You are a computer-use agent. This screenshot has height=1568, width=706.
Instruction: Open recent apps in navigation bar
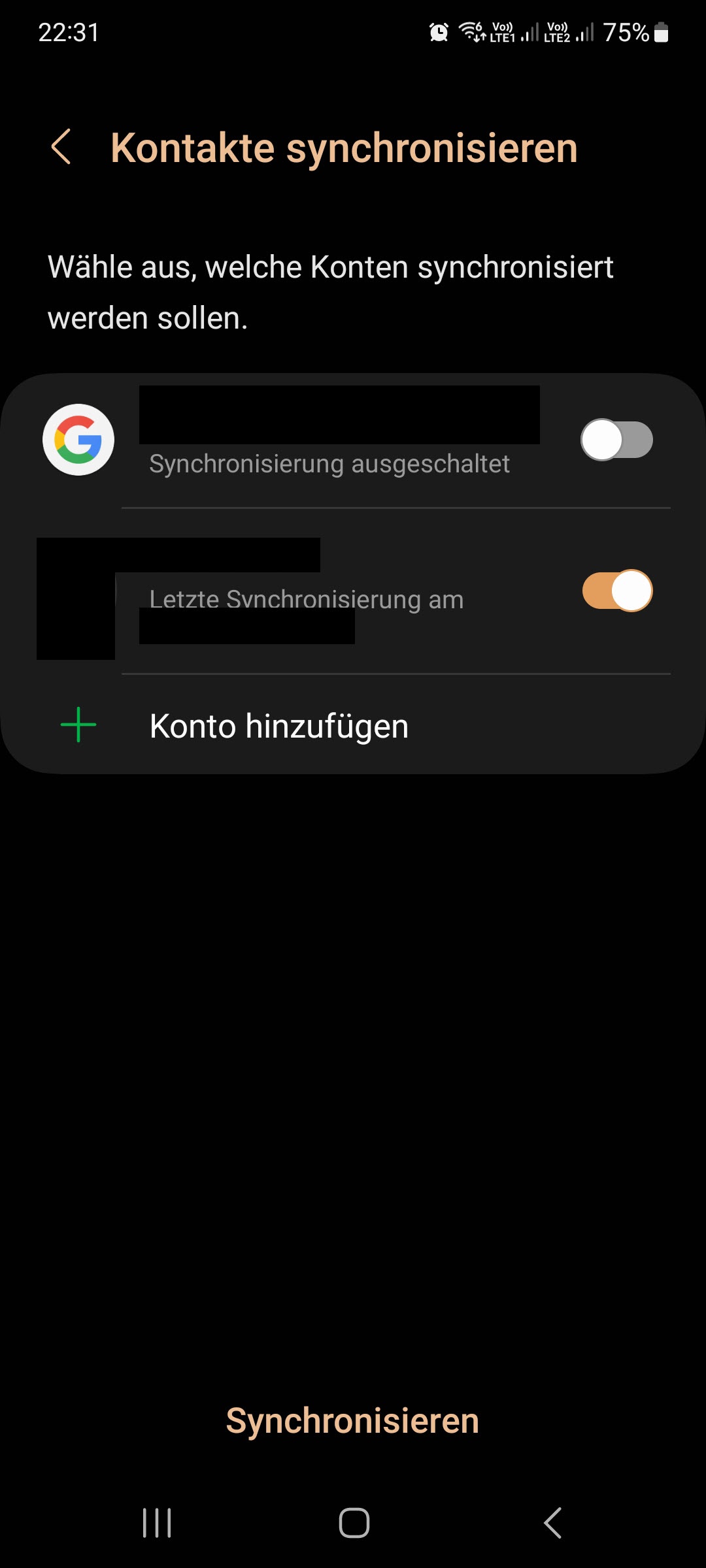tap(157, 1523)
